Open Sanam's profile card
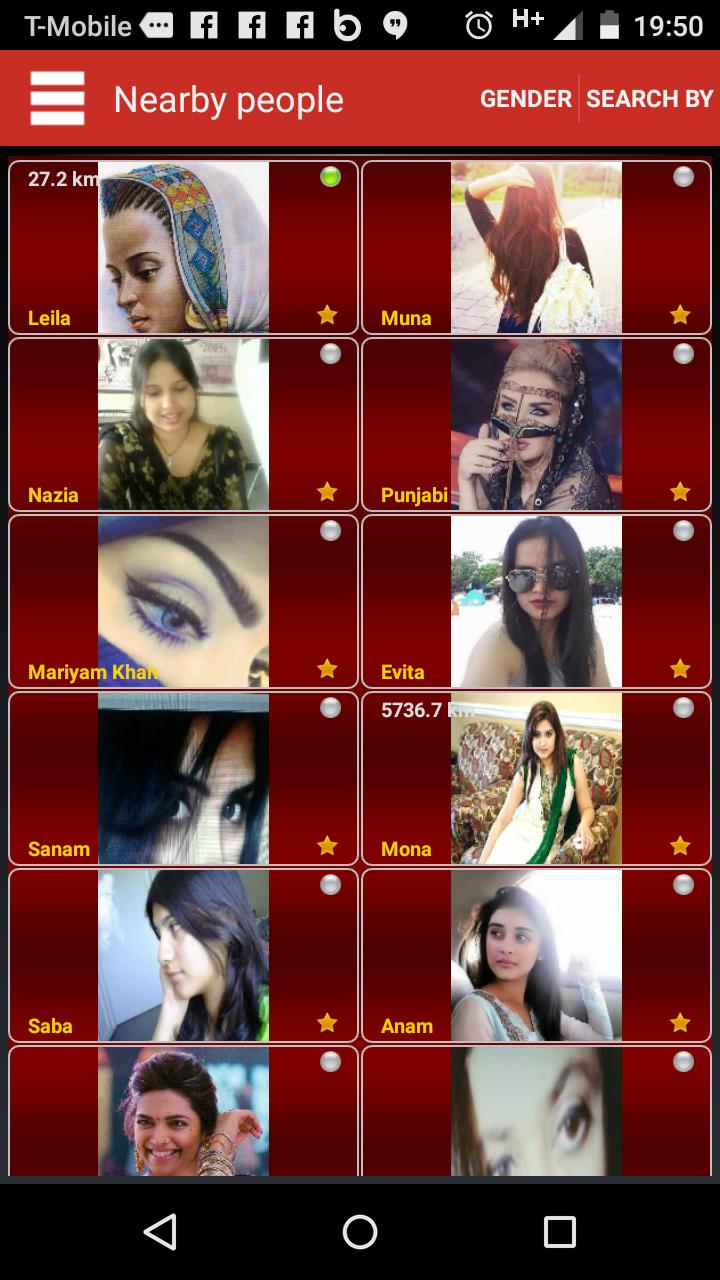 click(x=183, y=778)
